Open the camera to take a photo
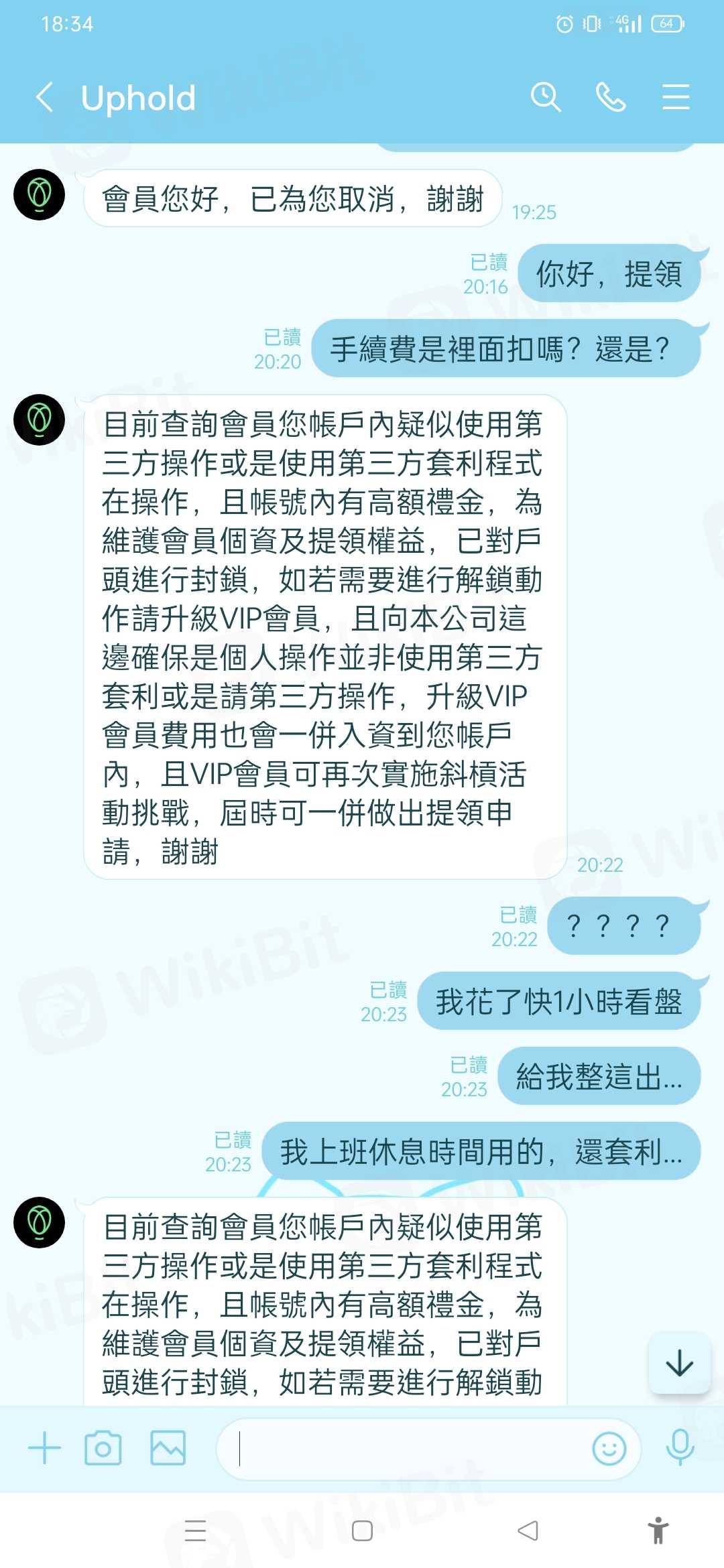The image size is (724, 1568). 103,1448
